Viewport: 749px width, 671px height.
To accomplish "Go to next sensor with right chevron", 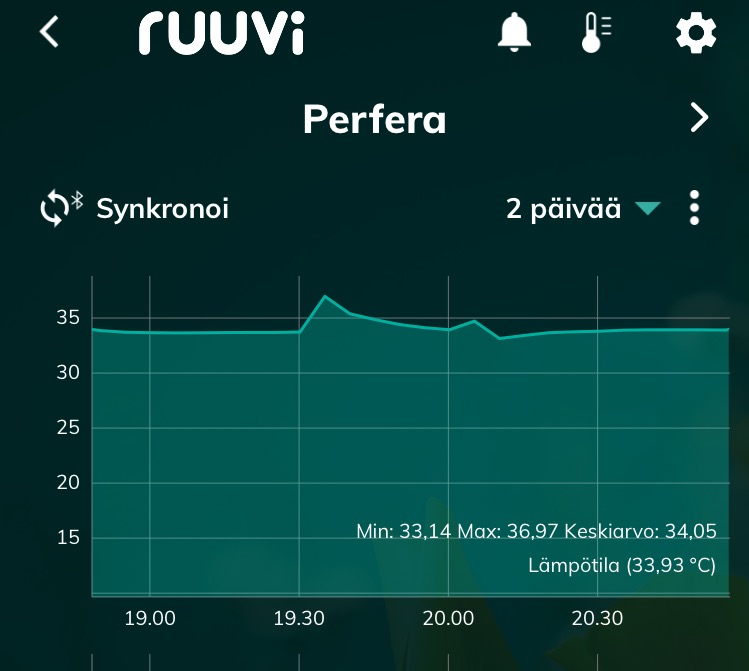I will point(699,118).
